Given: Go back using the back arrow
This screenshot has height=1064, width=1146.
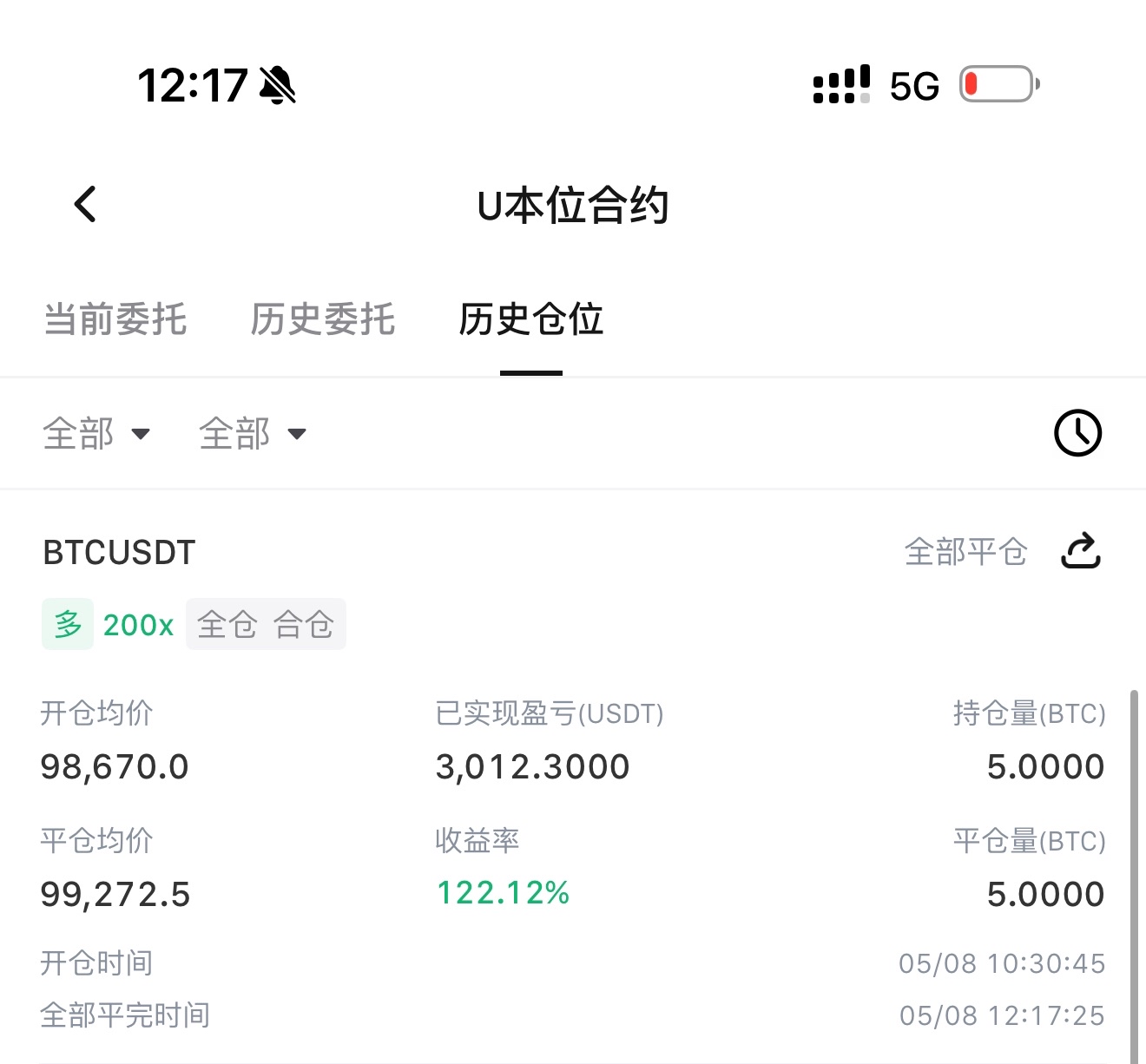Looking at the screenshot, I should pos(85,205).
